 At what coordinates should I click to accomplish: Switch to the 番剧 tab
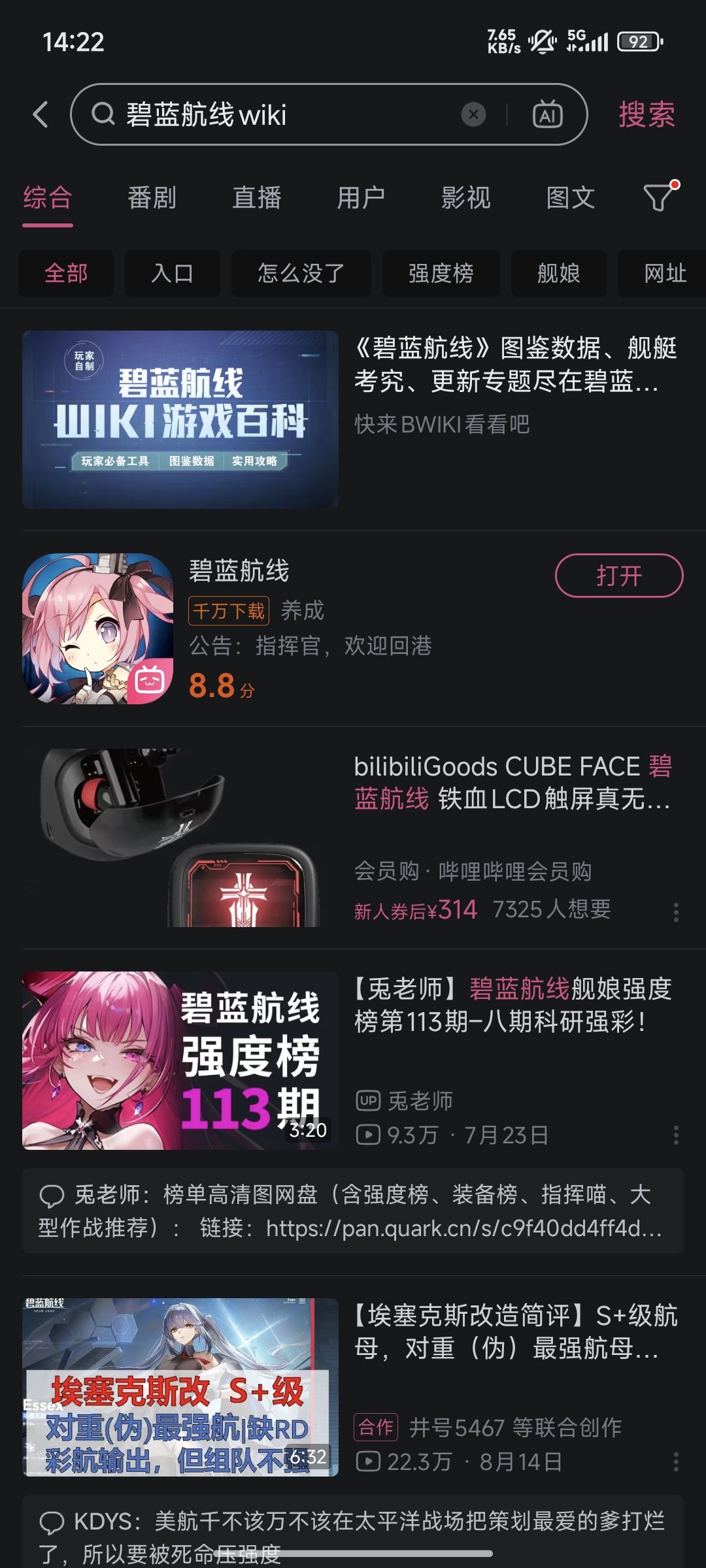pos(152,198)
